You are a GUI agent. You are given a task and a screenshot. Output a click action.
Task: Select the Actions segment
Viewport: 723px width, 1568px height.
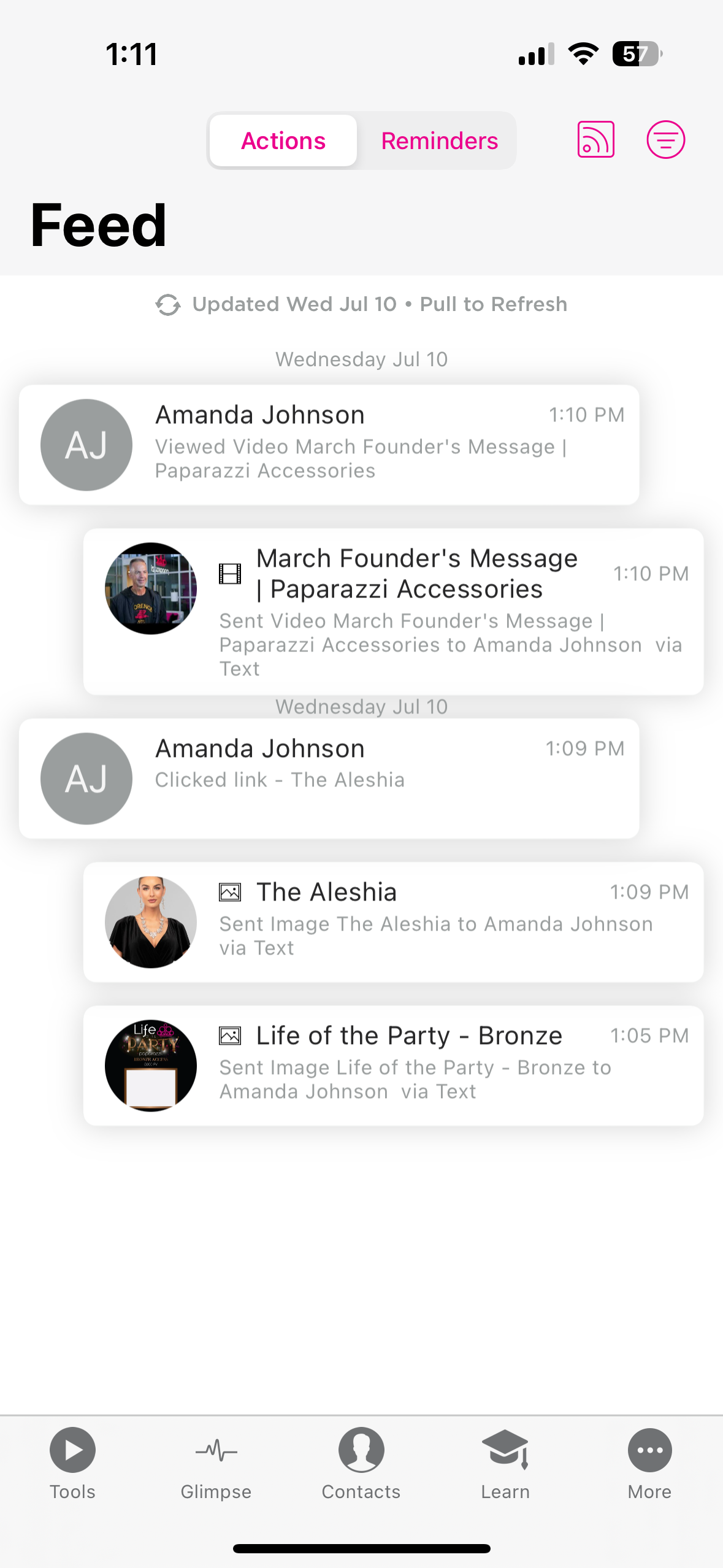283,141
